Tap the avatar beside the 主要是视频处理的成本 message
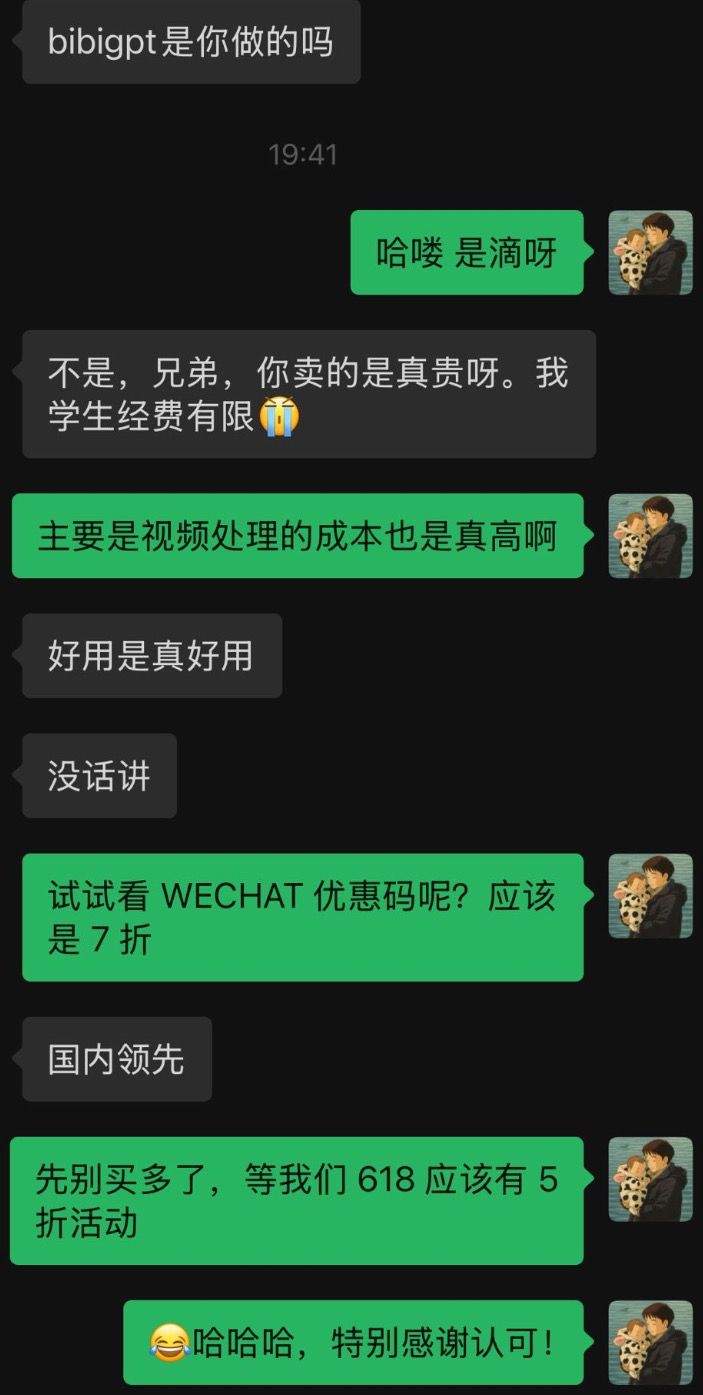703x1395 pixels. click(650, 536)
